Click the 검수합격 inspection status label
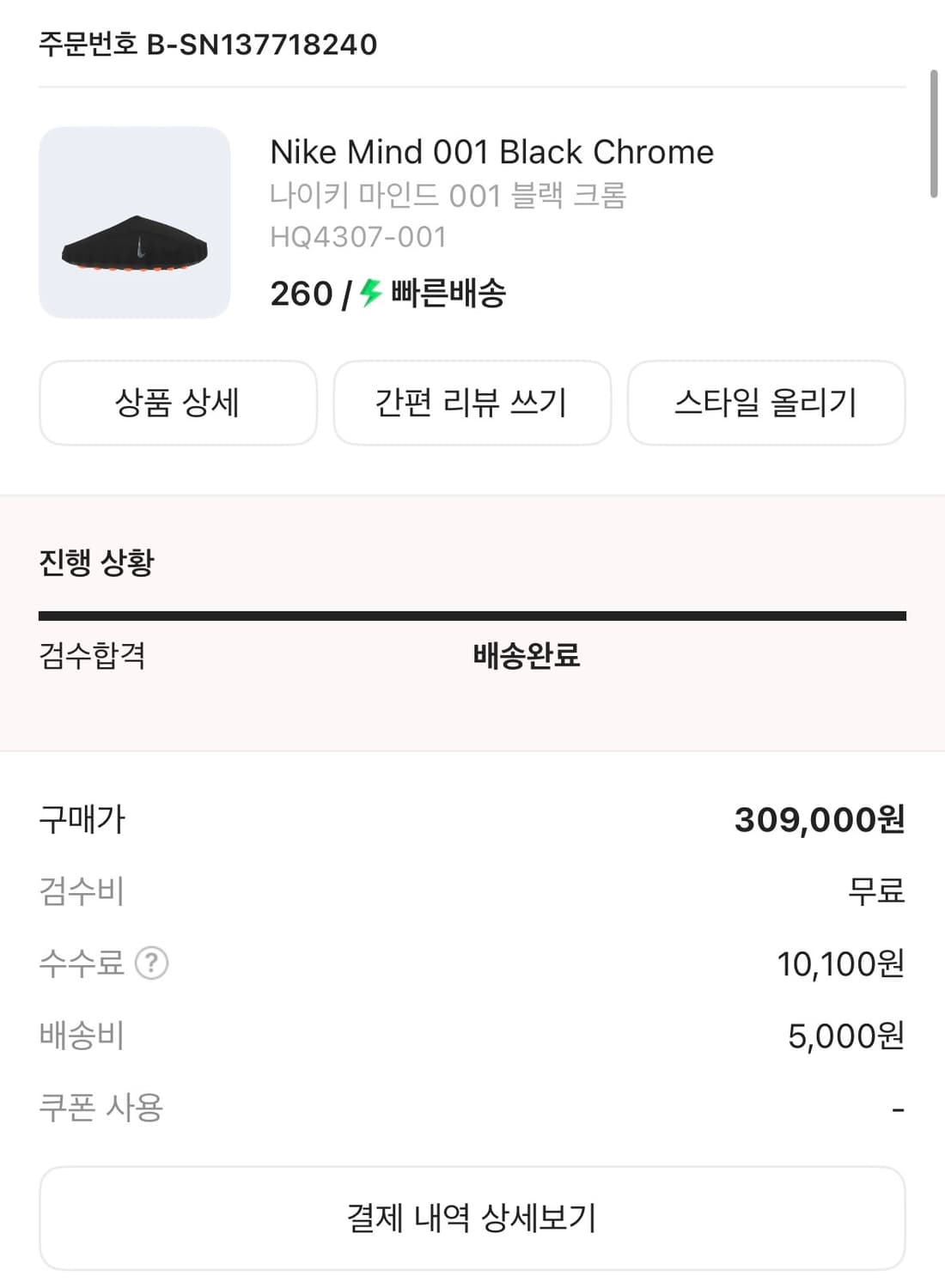The width and height of the screenshot is (945, 1288). pos(94,657)
